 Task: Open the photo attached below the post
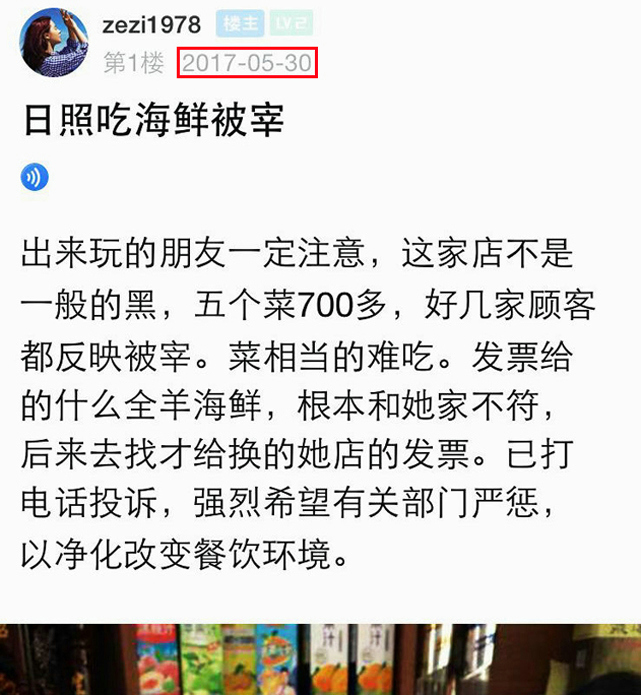point(320,659)
